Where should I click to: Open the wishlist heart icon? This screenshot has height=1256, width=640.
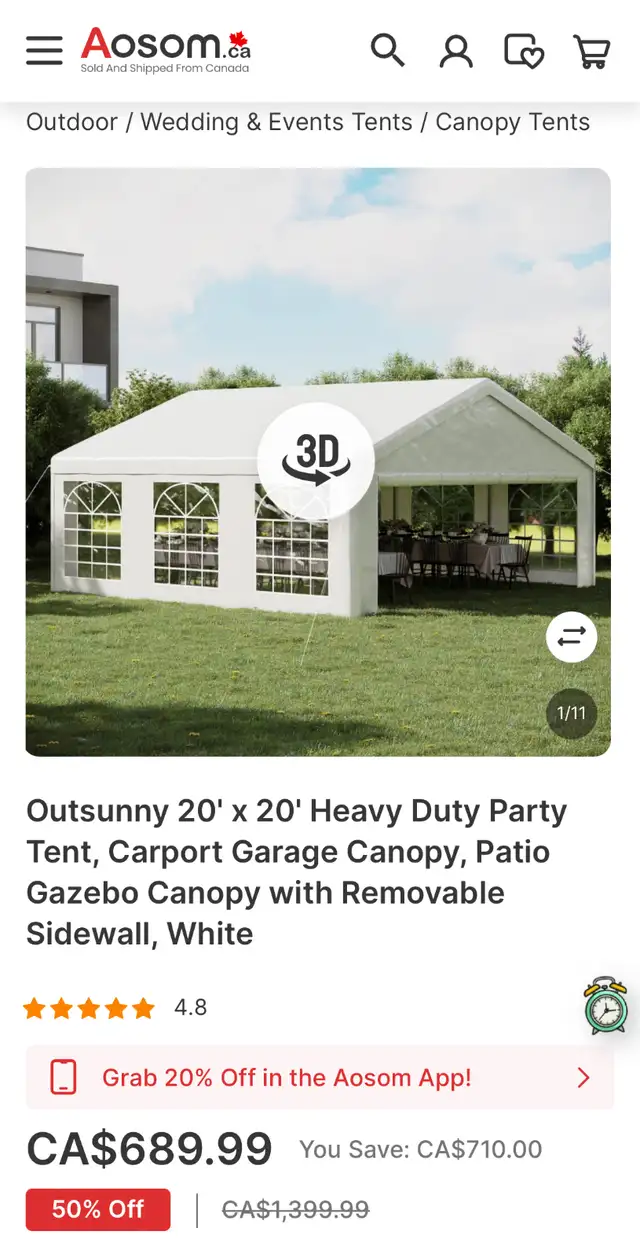tap(524, 50)
